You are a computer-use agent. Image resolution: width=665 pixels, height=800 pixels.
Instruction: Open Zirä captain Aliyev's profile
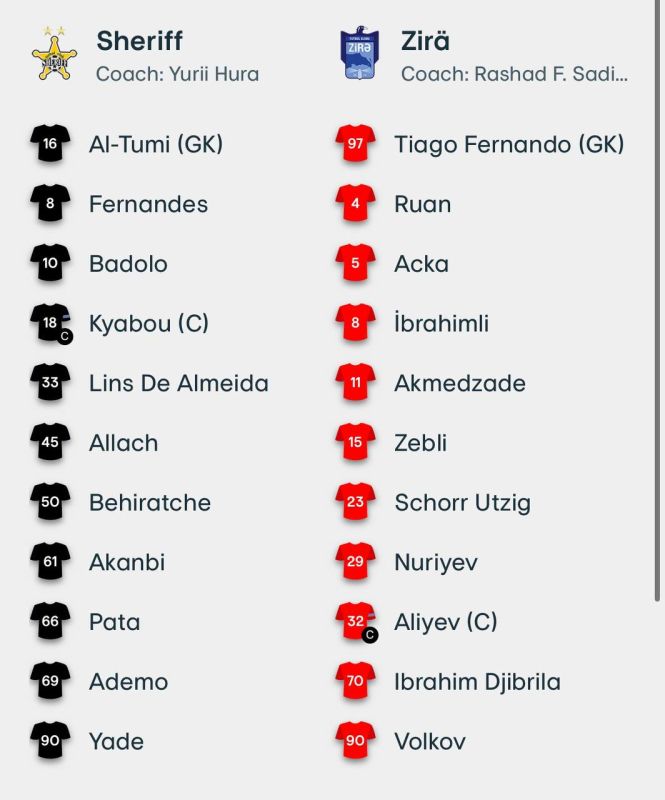pyautogui.click(x=445, y=622)
